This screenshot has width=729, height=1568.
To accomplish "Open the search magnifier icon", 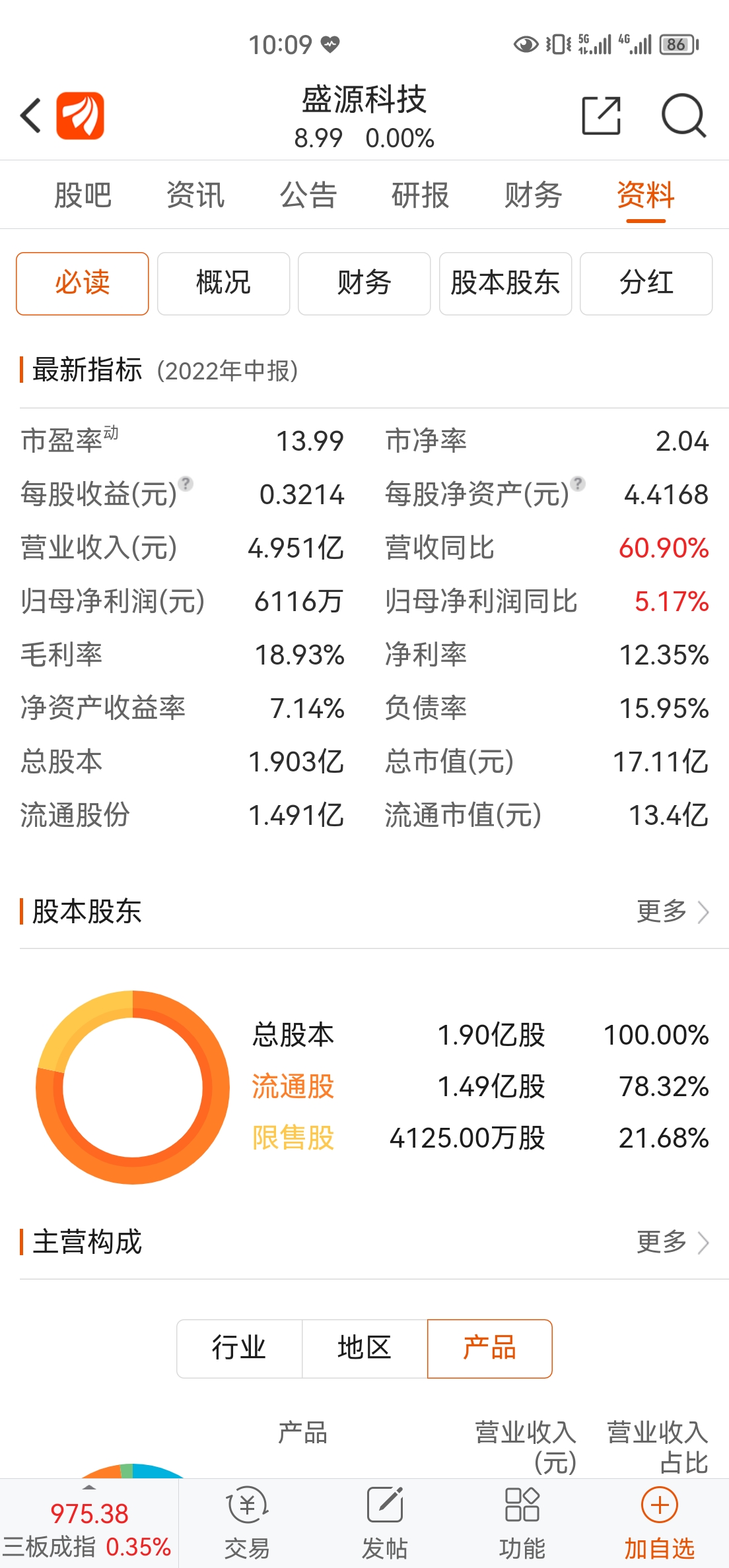I will pos(684,115).
